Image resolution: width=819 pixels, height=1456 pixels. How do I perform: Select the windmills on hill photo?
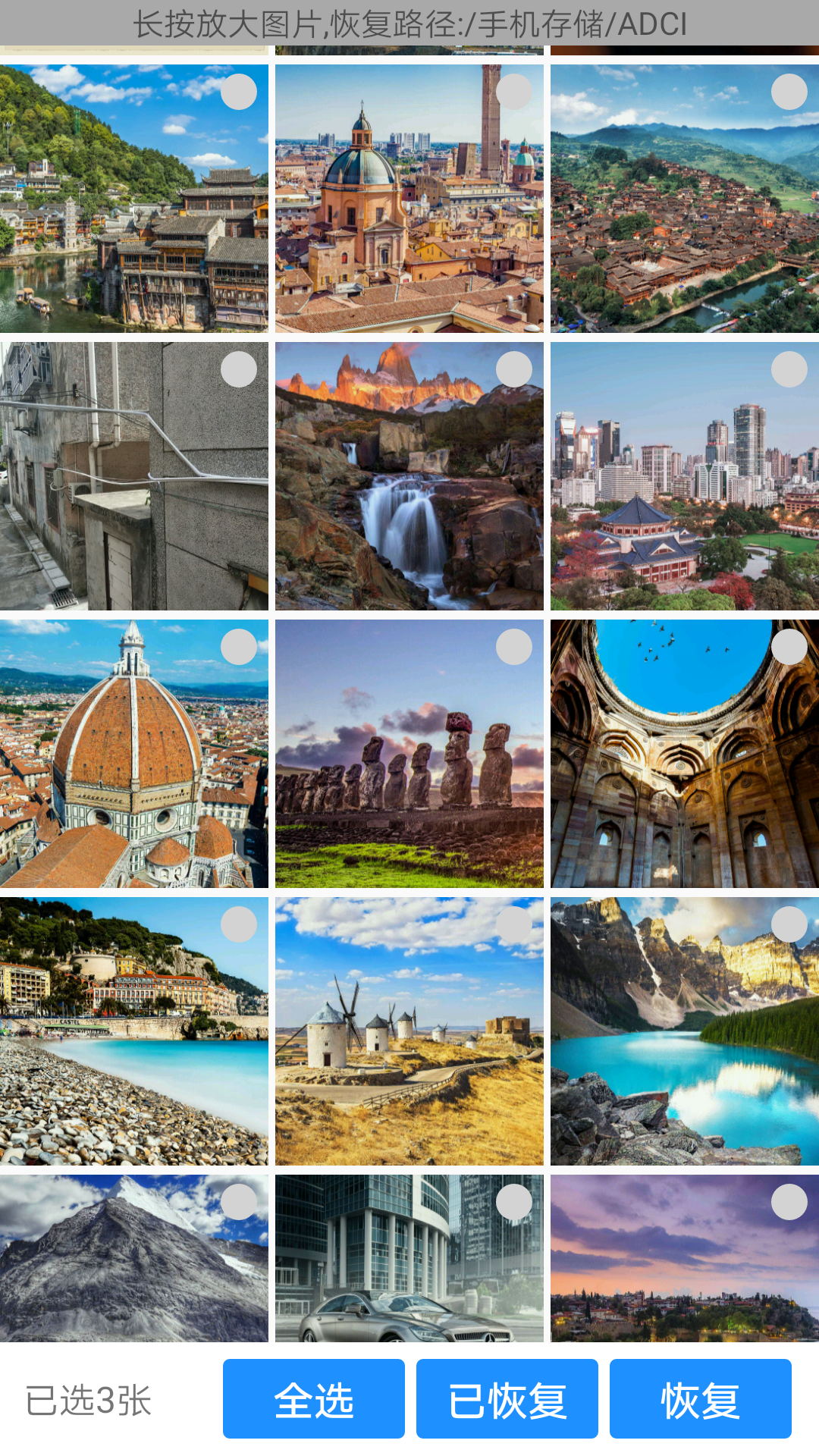[x=514, y=924]
